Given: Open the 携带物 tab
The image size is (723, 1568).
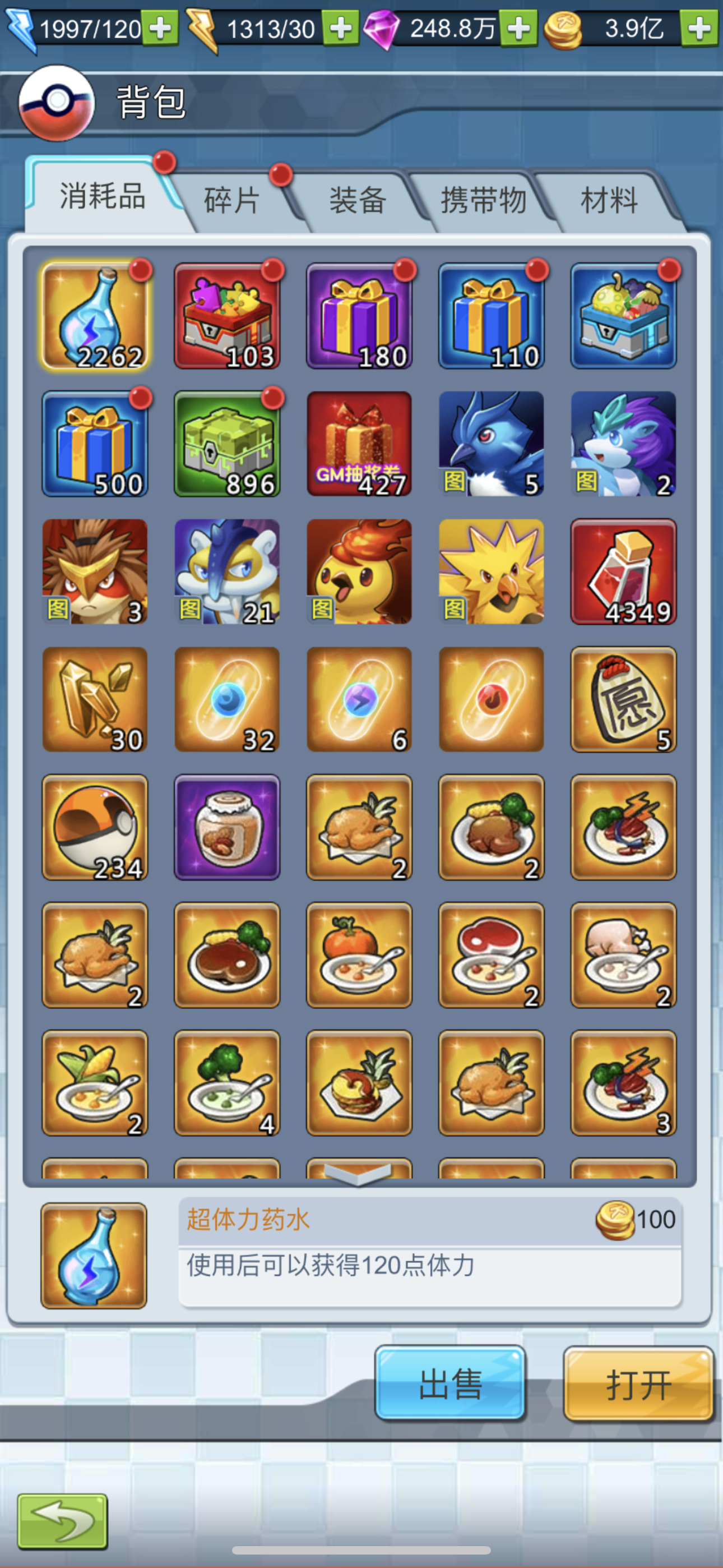Looking at the screenshot, I should 483,200.
